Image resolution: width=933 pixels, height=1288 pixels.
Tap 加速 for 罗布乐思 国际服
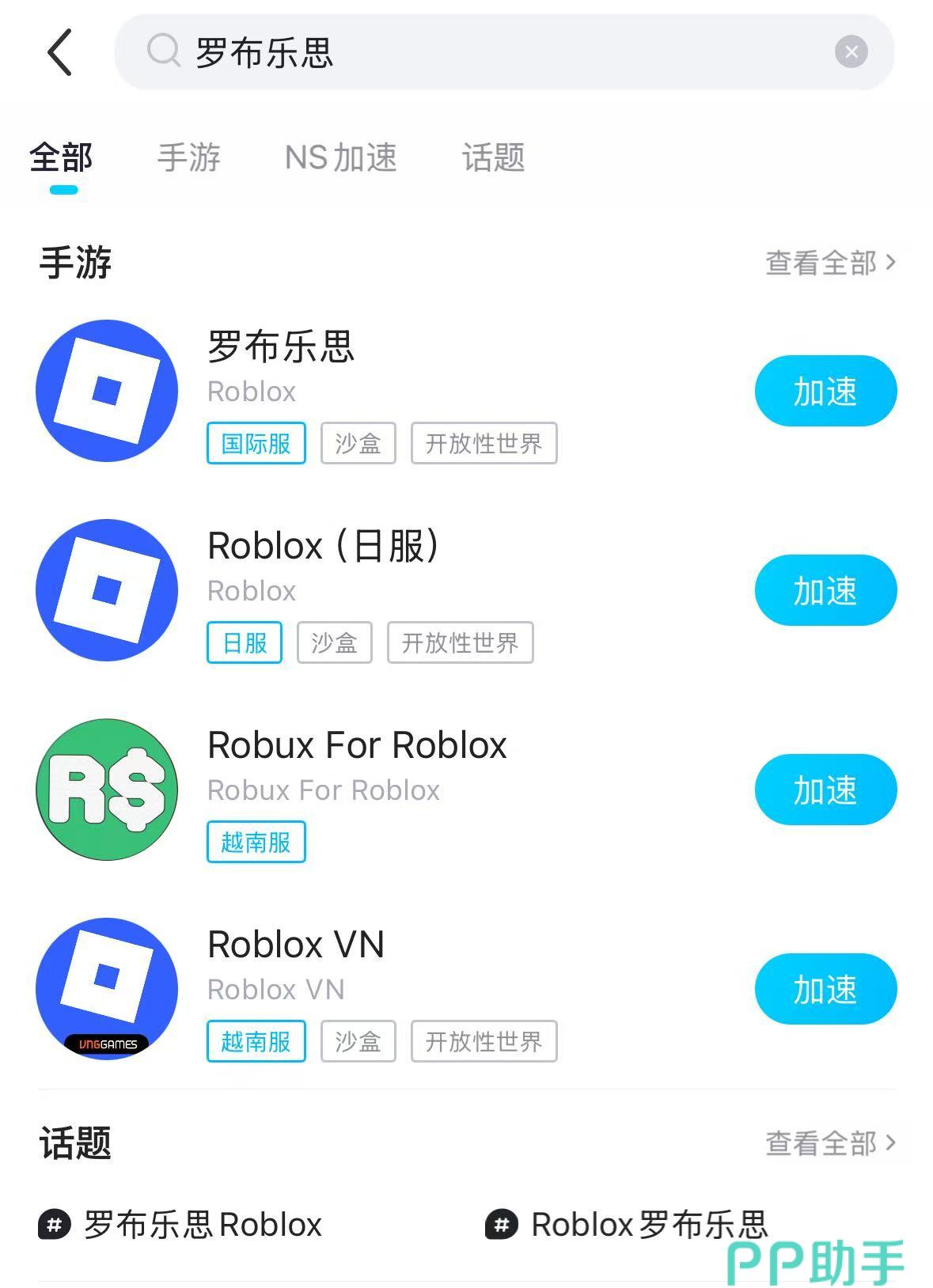point(825,391)
